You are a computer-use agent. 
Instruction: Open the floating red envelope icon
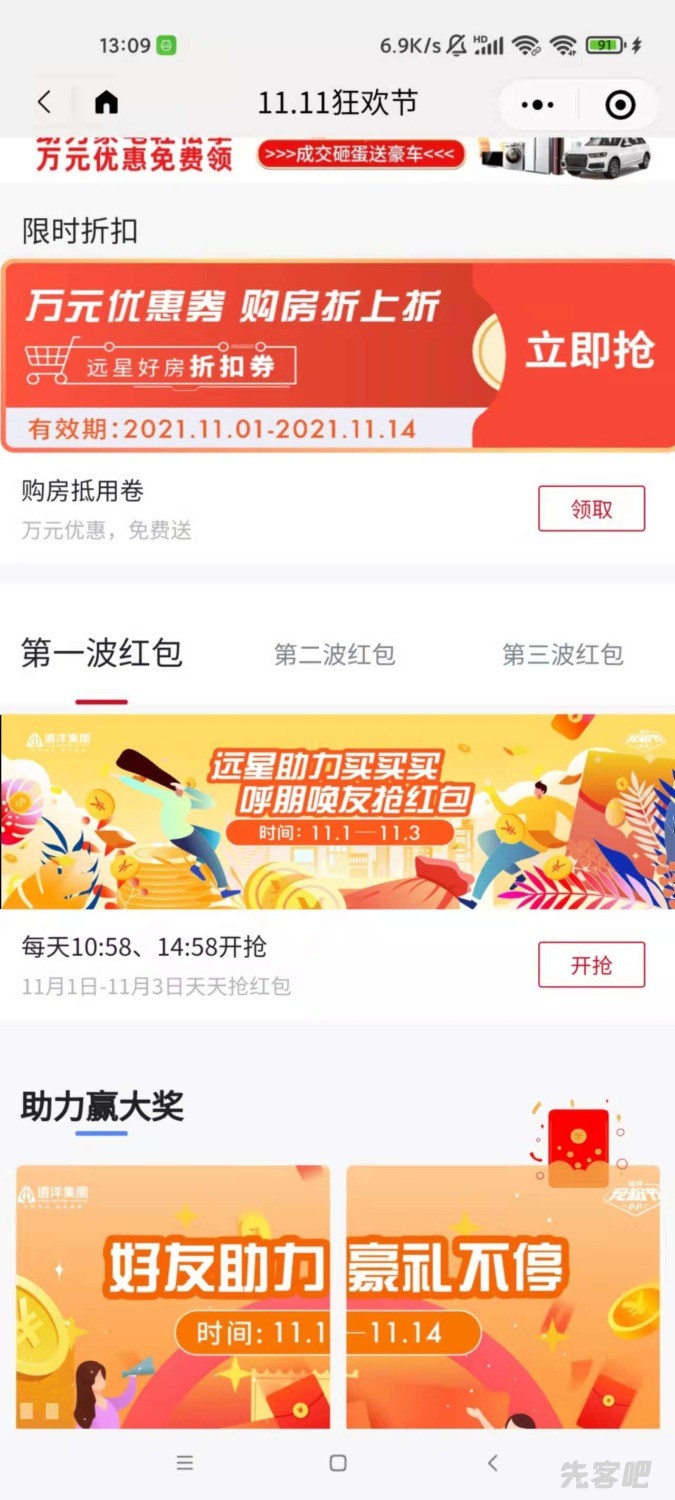pyautogui.click(x=578, y=1146)
